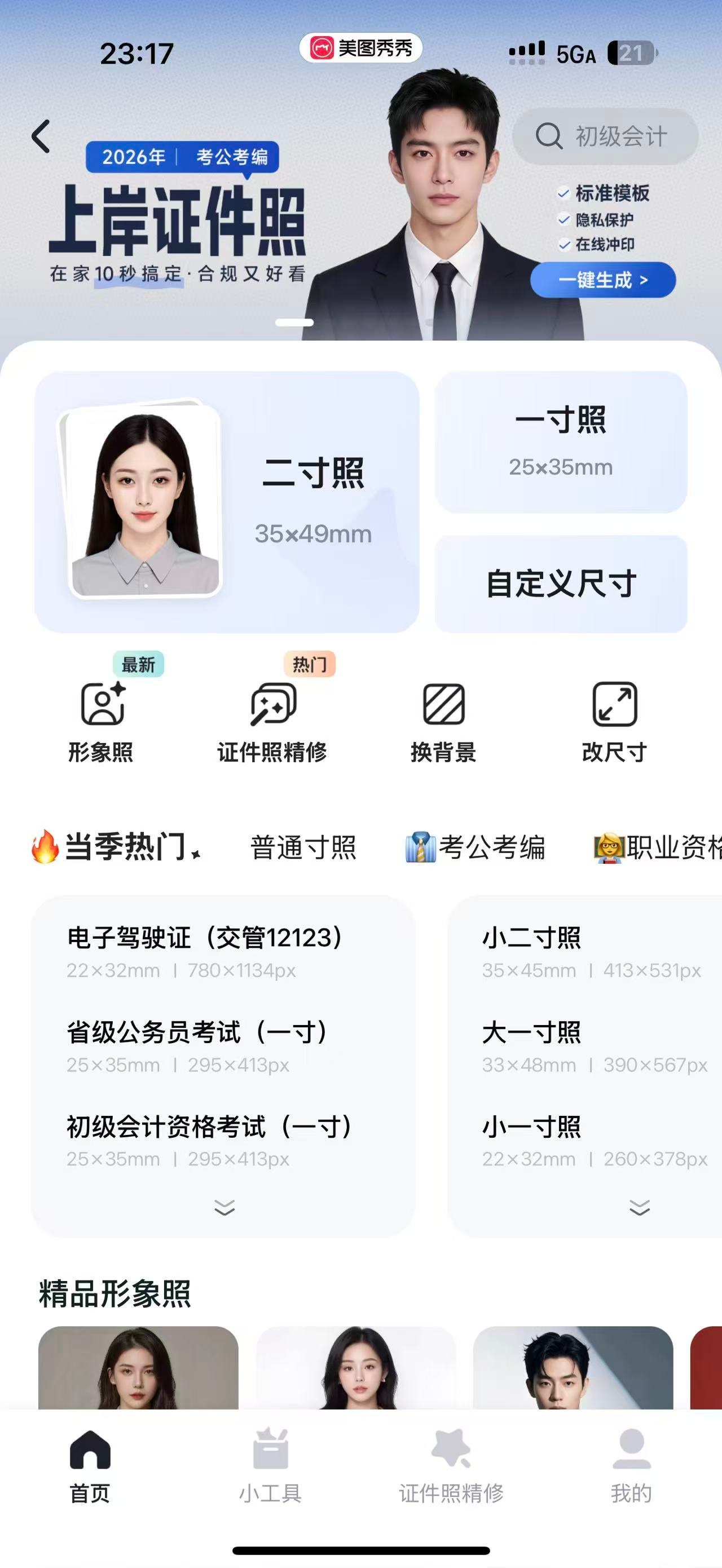
Task: Switch to the 小工具 bottom tab
Action: coord(270,1467)
